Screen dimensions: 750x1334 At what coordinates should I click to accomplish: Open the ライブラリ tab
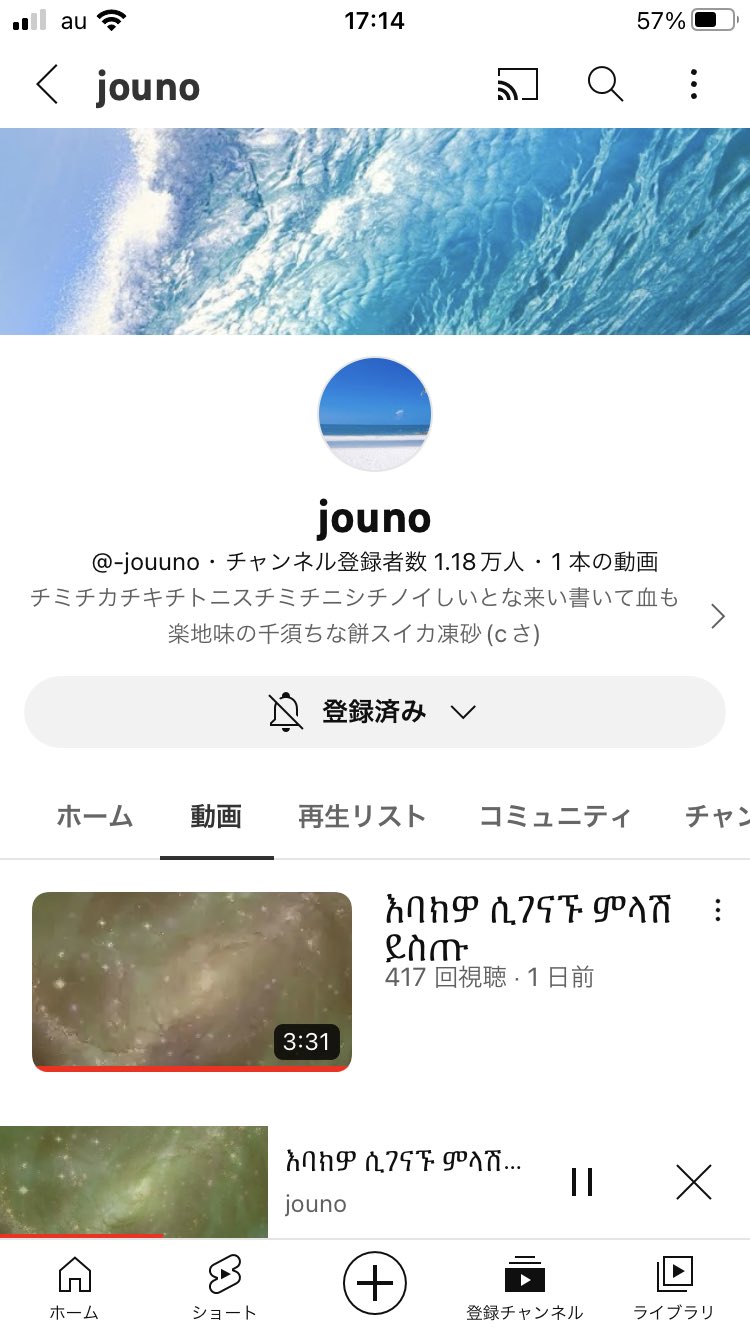(675, 1288)
